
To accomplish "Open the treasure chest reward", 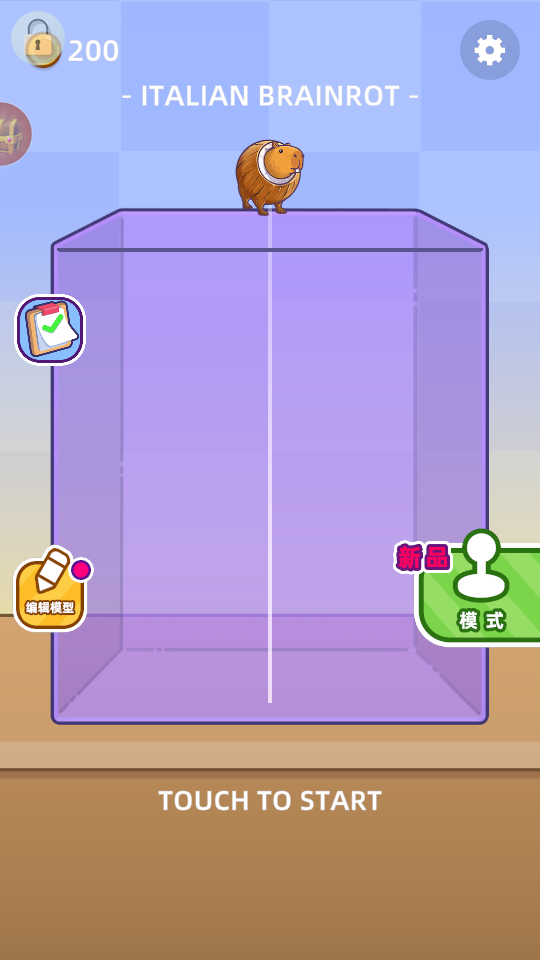I will point(10,133).
